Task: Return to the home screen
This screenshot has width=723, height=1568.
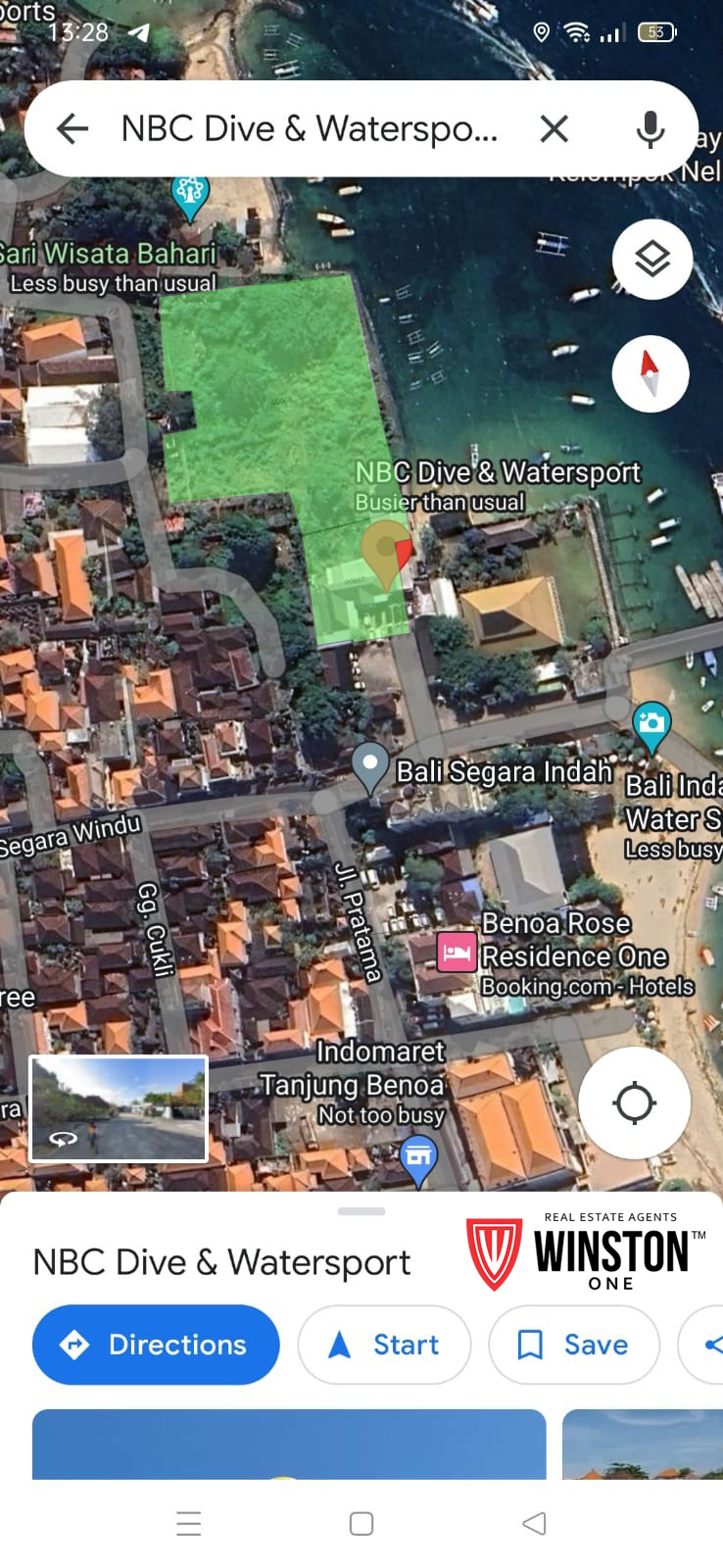Action: [x=361, y=1523]
